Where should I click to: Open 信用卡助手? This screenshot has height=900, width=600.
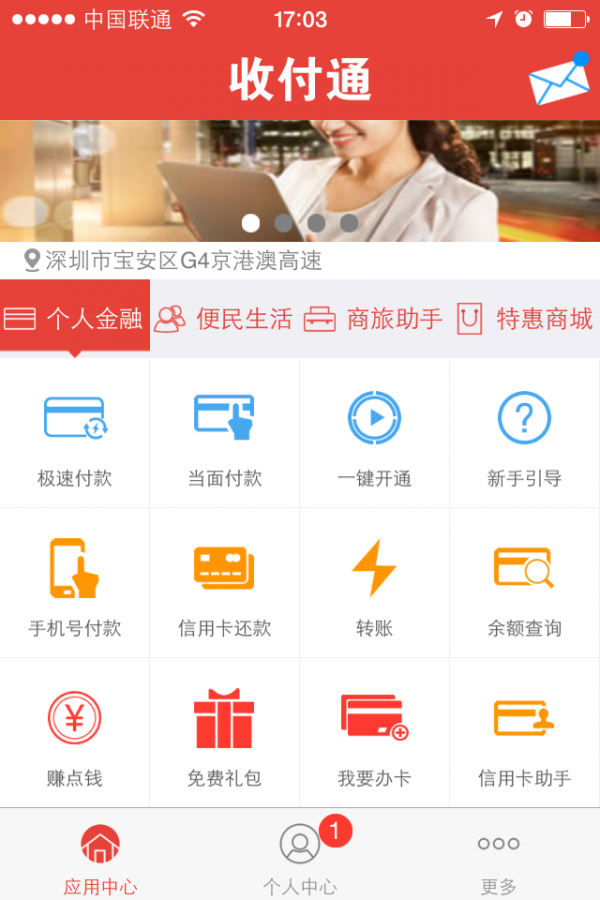[524, 735]
